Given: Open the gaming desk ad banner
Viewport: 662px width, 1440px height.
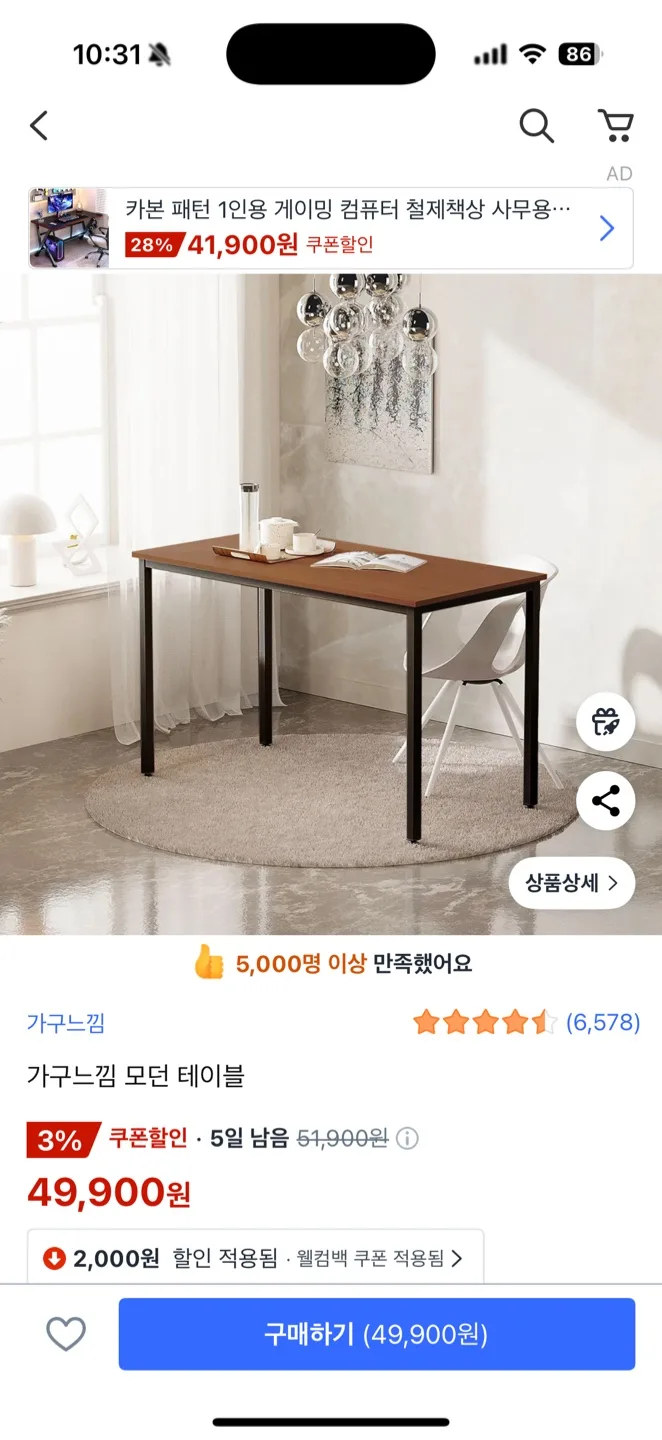Looking at the screenshot, I should pos(330,228).
